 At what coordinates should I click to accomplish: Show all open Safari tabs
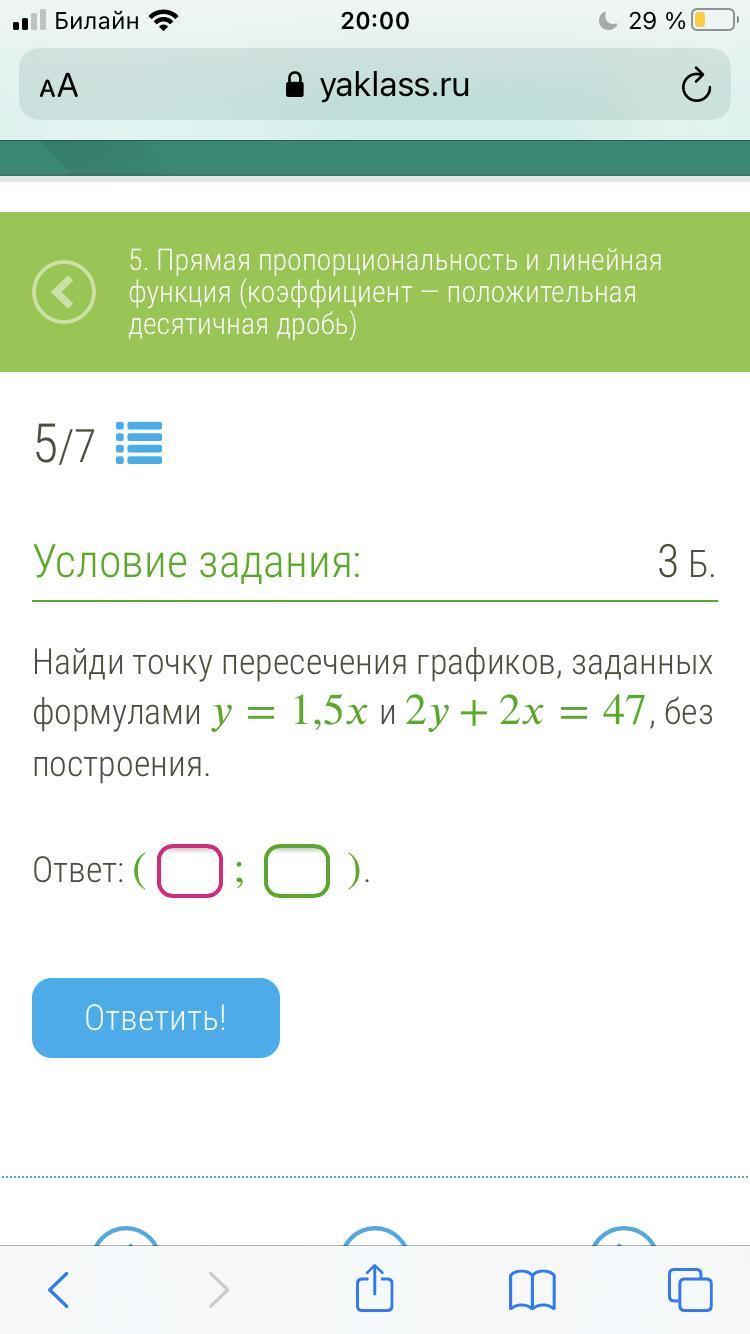click(x=689, y=1290)
